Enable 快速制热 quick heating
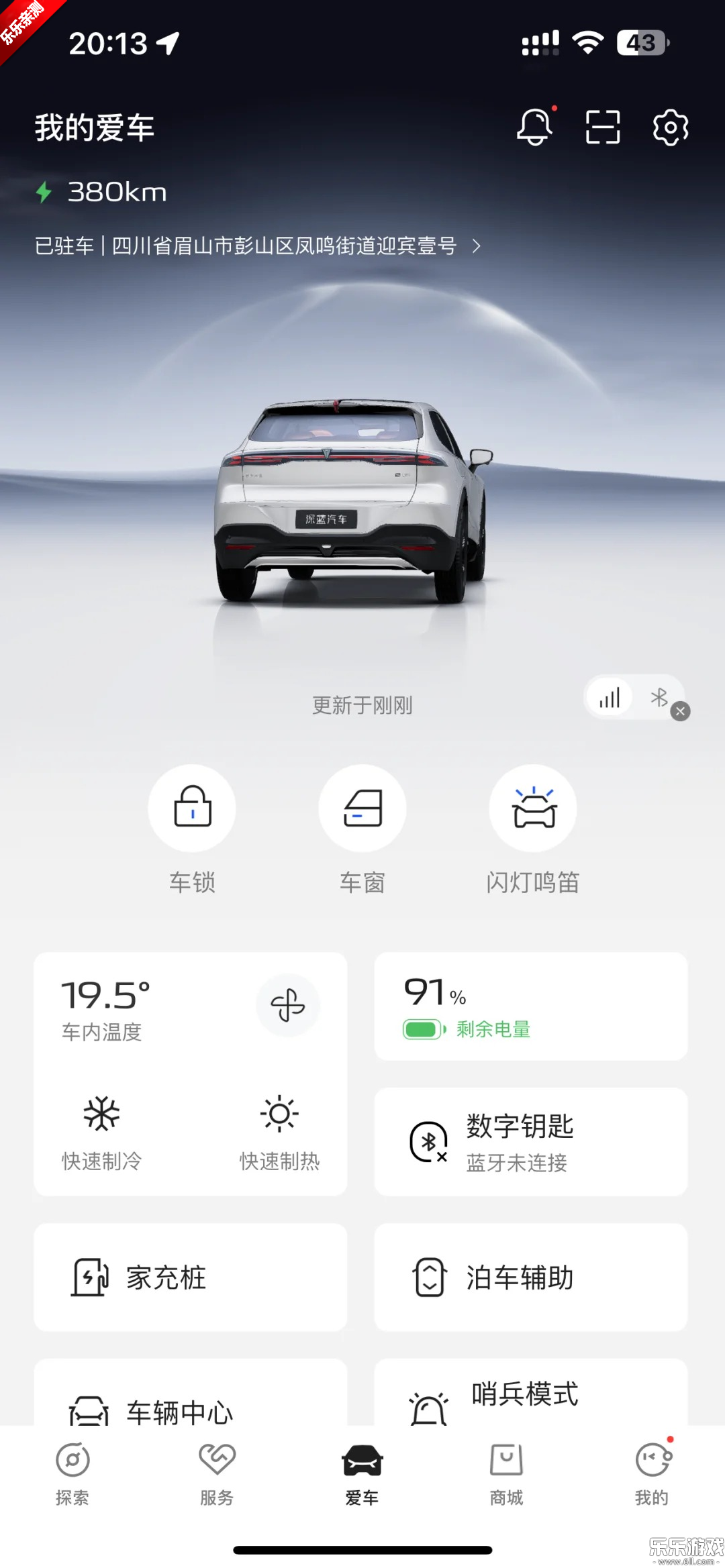The image size is (725, 1568). coord(280,1114)
